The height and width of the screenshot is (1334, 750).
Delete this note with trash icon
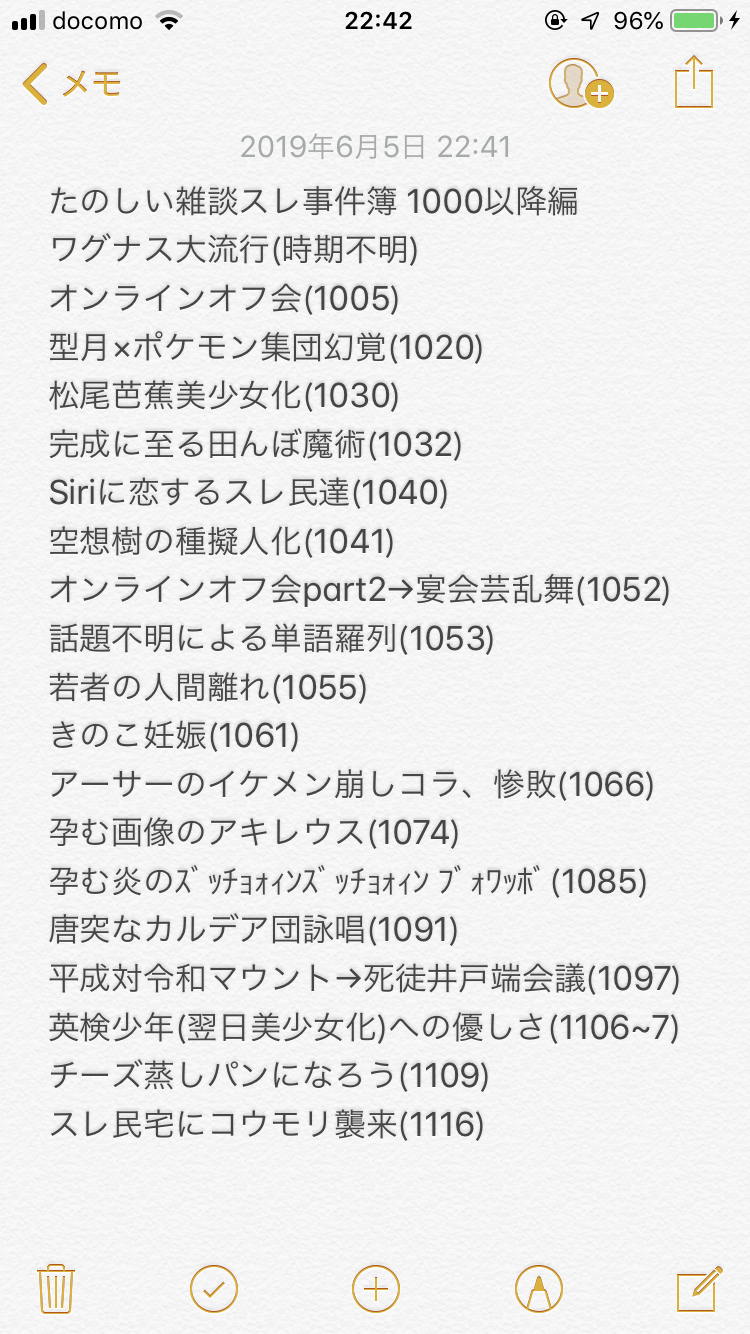pos(53,1288)
